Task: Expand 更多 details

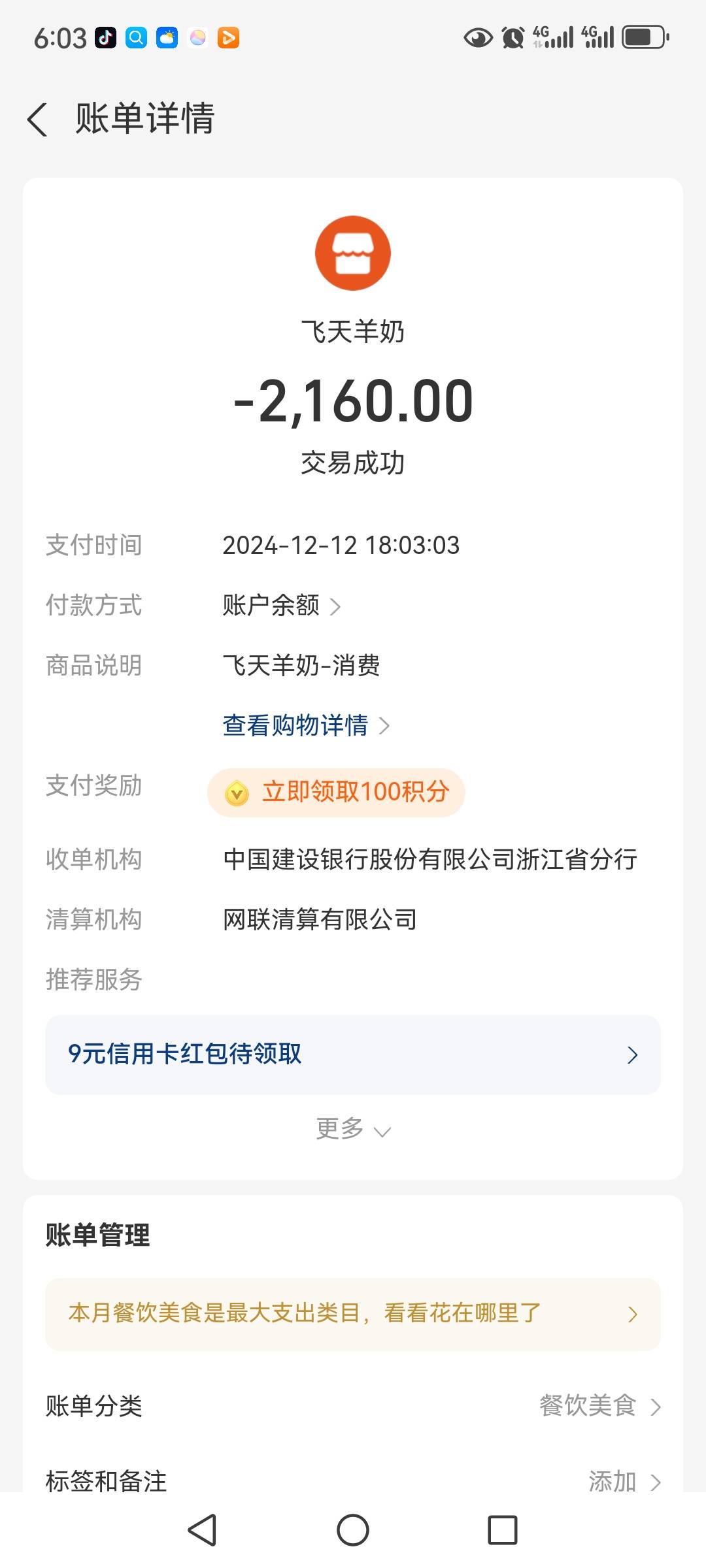Action: pyautogui.click(x=352, y=1129)
